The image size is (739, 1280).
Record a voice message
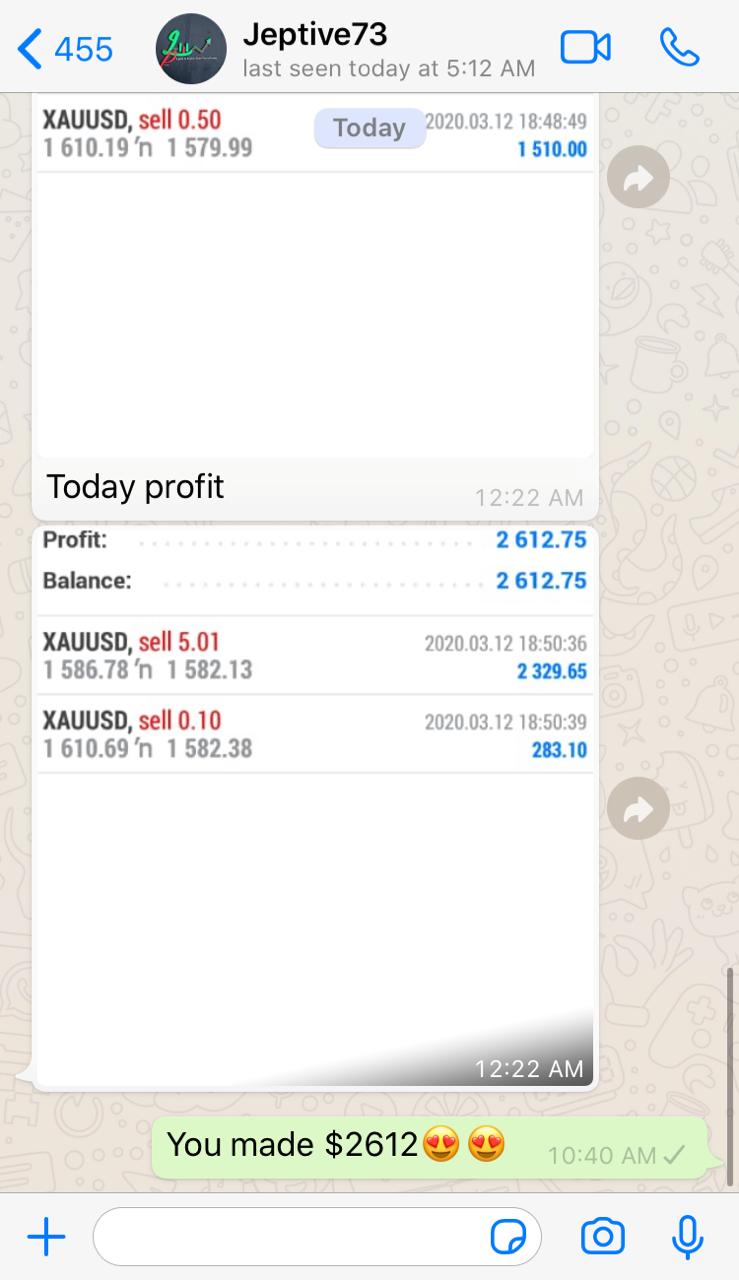[686, 1238]
